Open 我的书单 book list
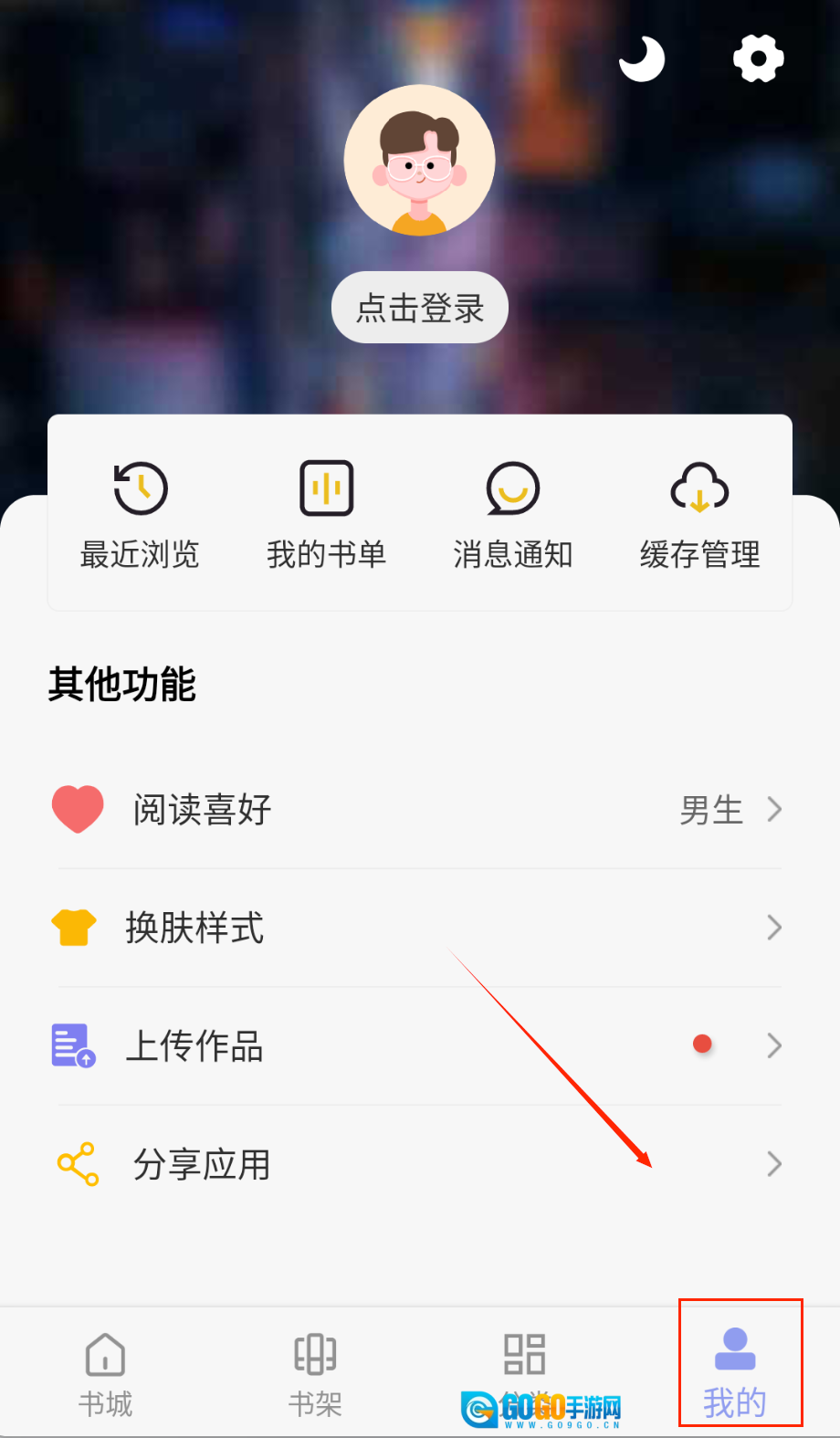840x1438 pixels. point(326,516)
